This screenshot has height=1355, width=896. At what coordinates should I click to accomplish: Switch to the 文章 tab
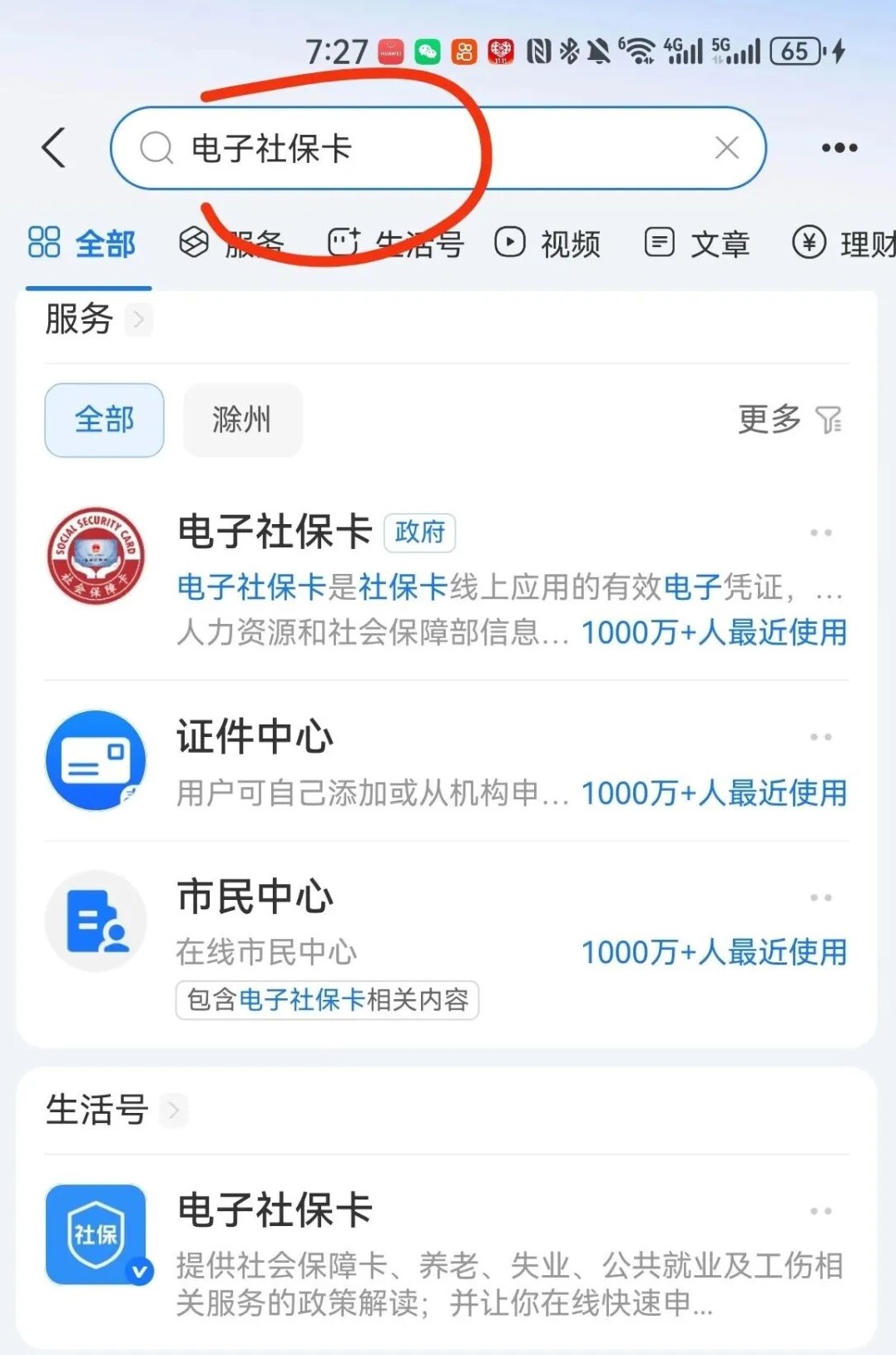click(697, 244)
